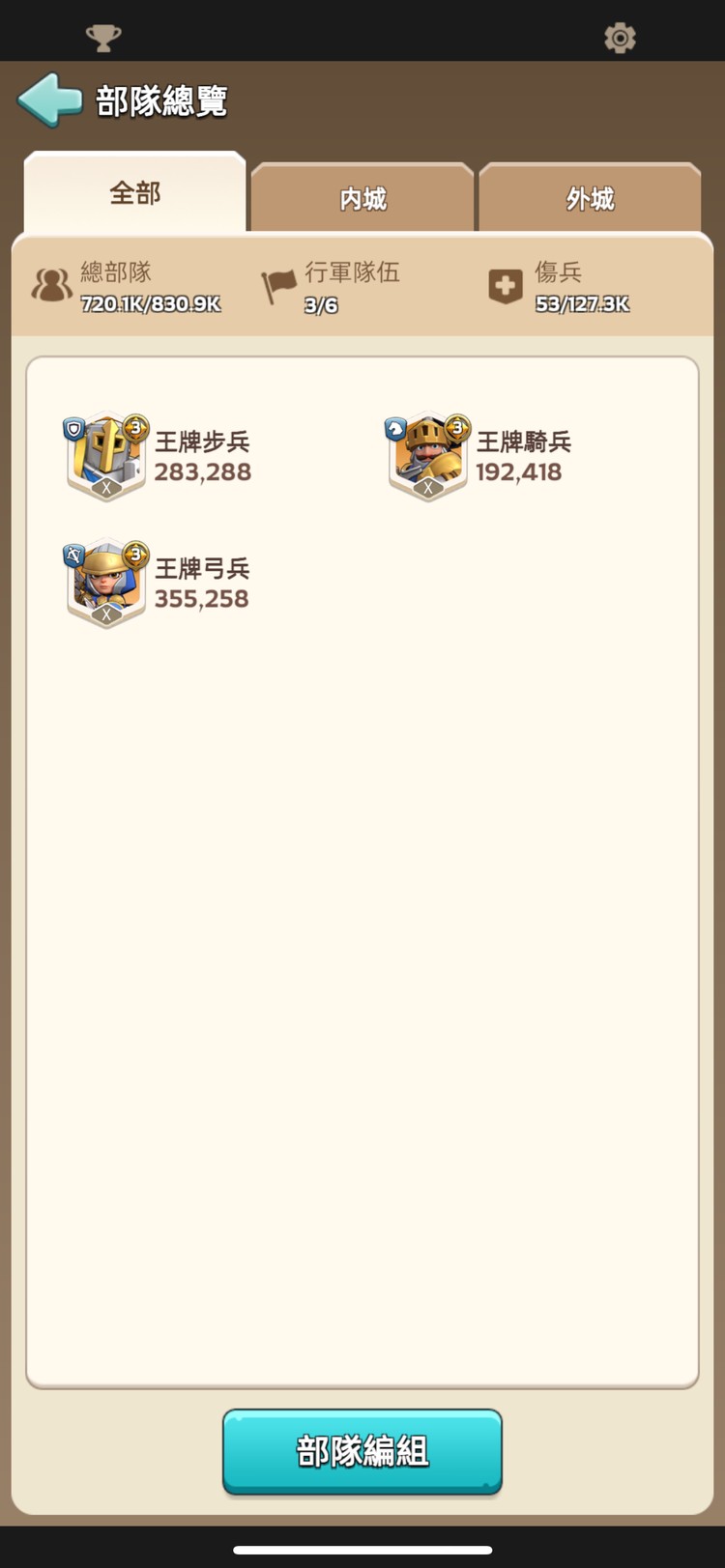725x1568 pixels.
Task: Select the 全部 tab
Action: [134, 191]
